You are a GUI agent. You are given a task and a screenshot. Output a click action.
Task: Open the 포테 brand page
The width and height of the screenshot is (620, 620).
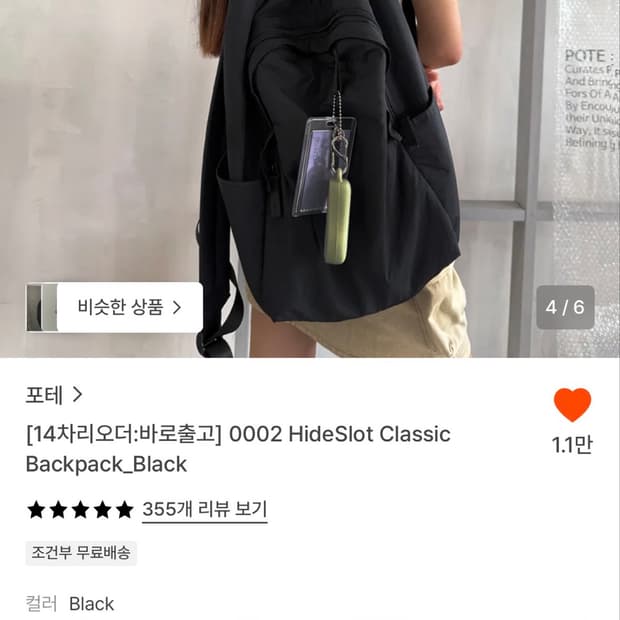54,395
